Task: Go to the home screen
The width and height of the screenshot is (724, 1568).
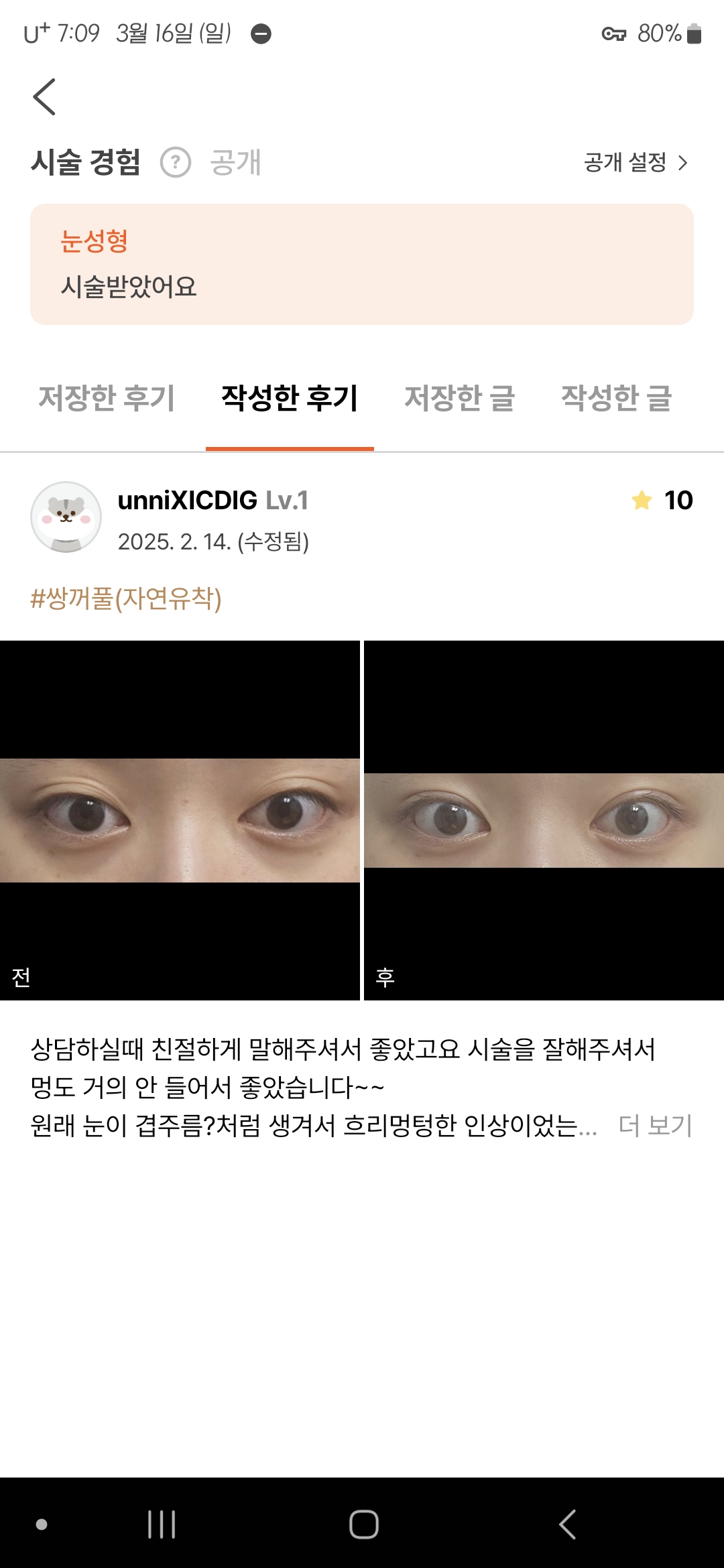Action: coord(363,1524)
